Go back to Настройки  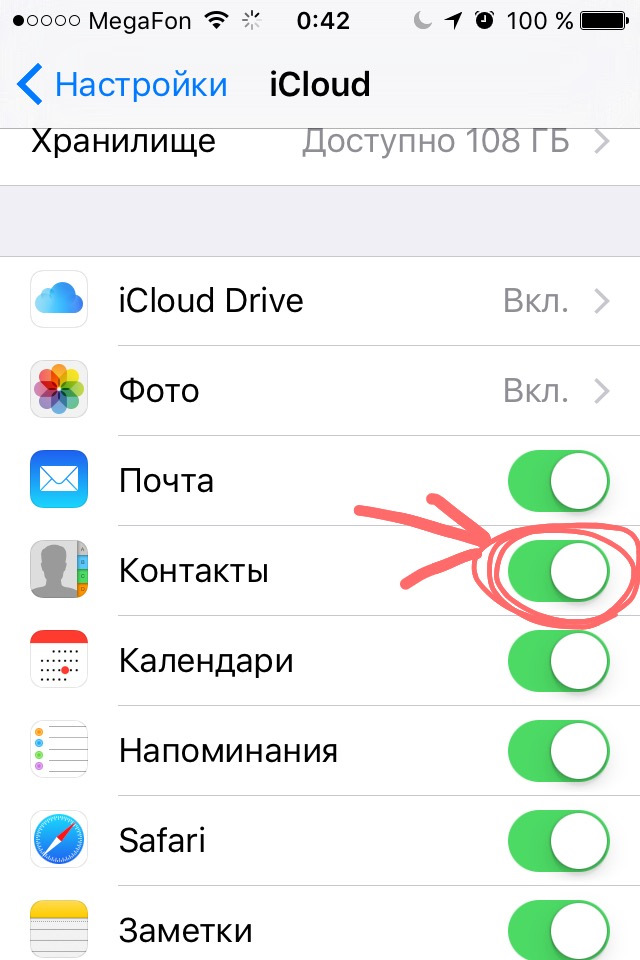point(122,84)
